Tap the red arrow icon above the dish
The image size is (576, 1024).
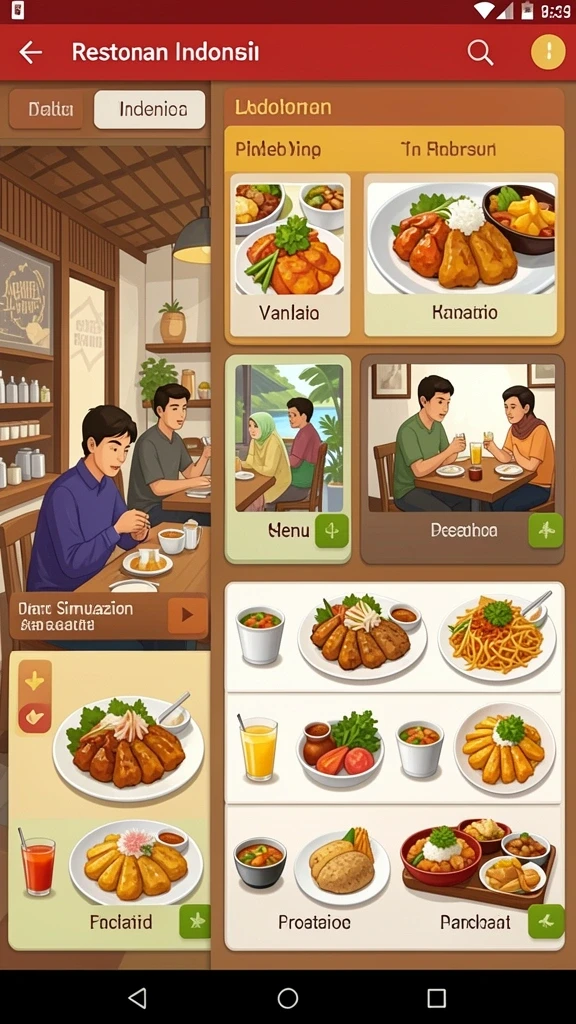click(x=35, y=718)
